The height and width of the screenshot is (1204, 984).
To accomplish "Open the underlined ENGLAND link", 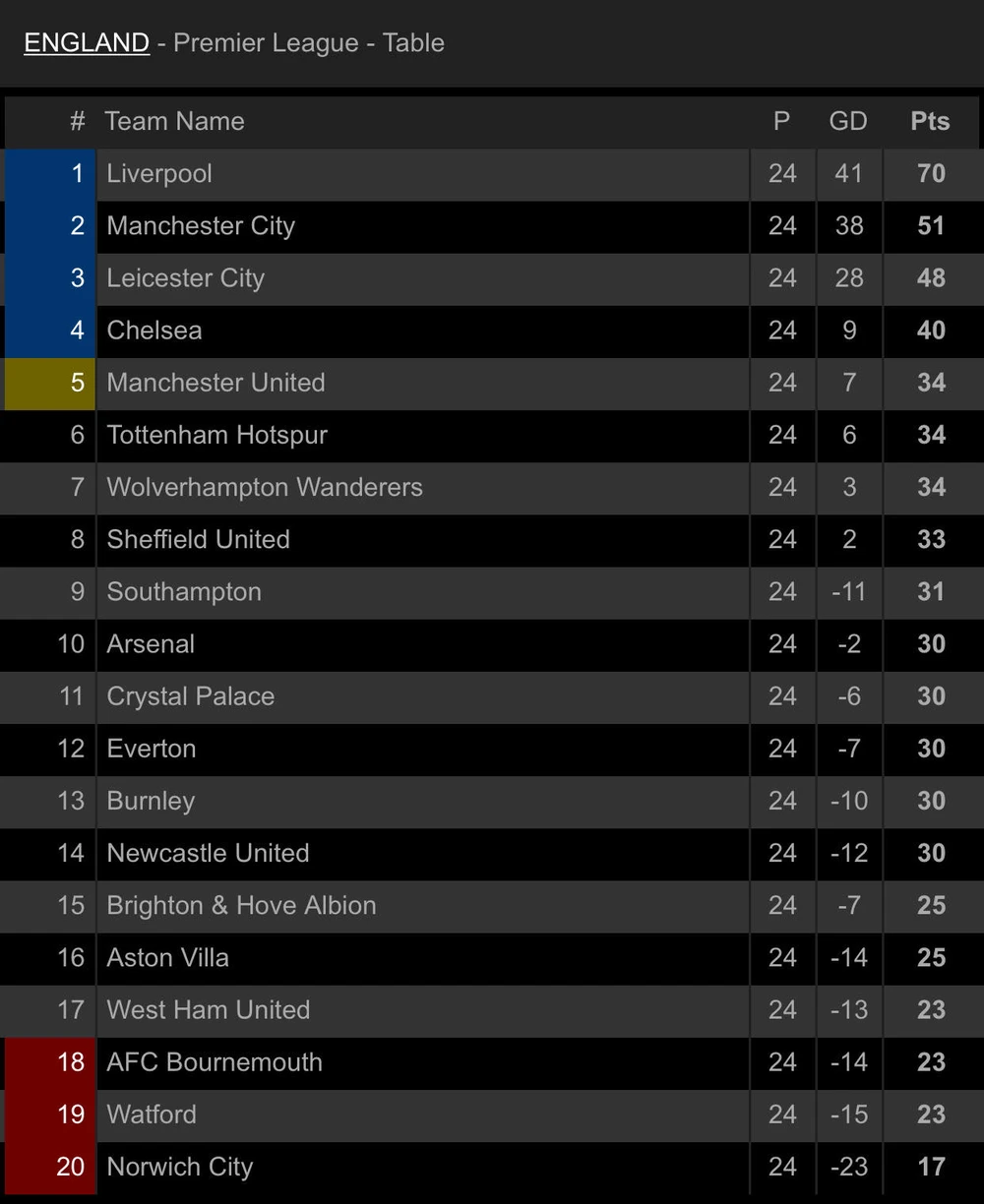I will [x=87, y=43].
